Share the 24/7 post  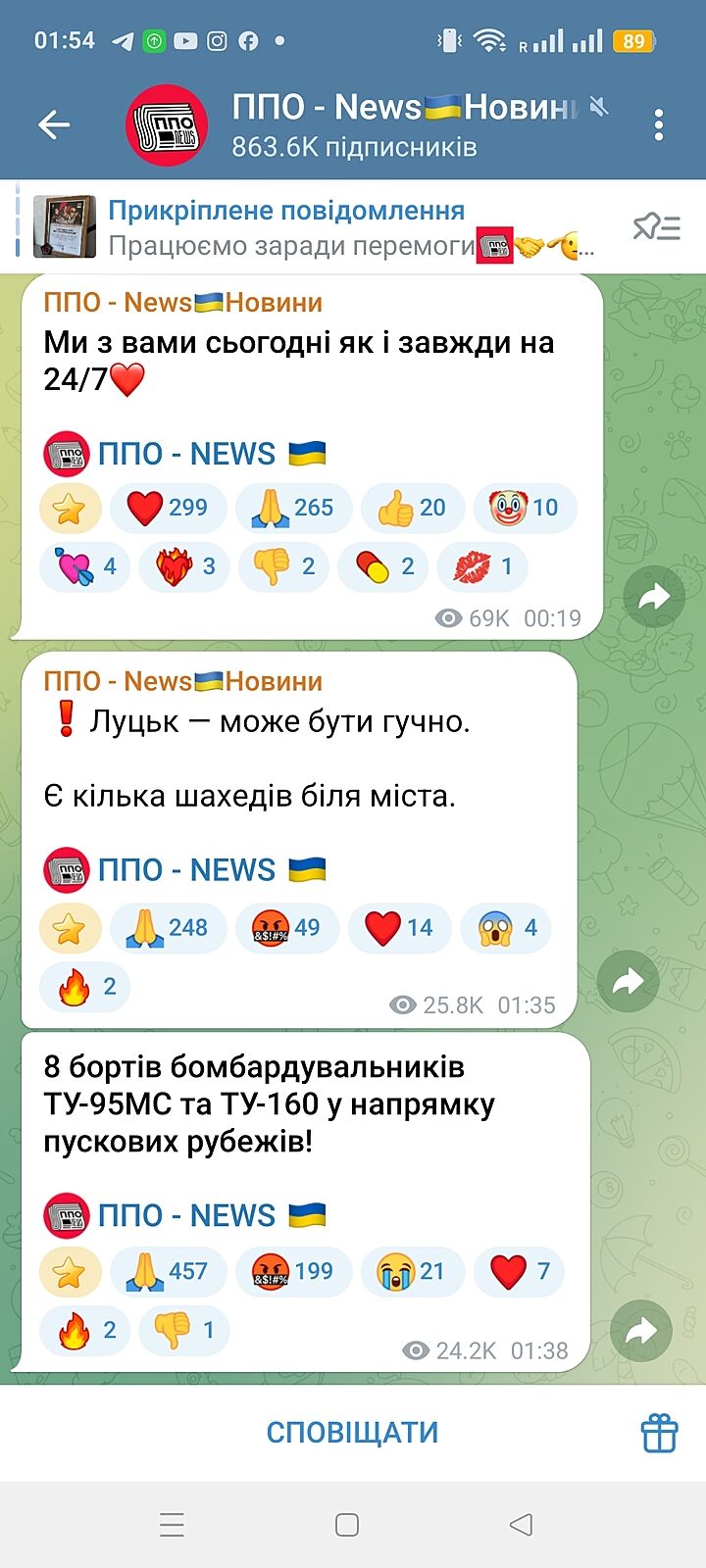[654, 595]
